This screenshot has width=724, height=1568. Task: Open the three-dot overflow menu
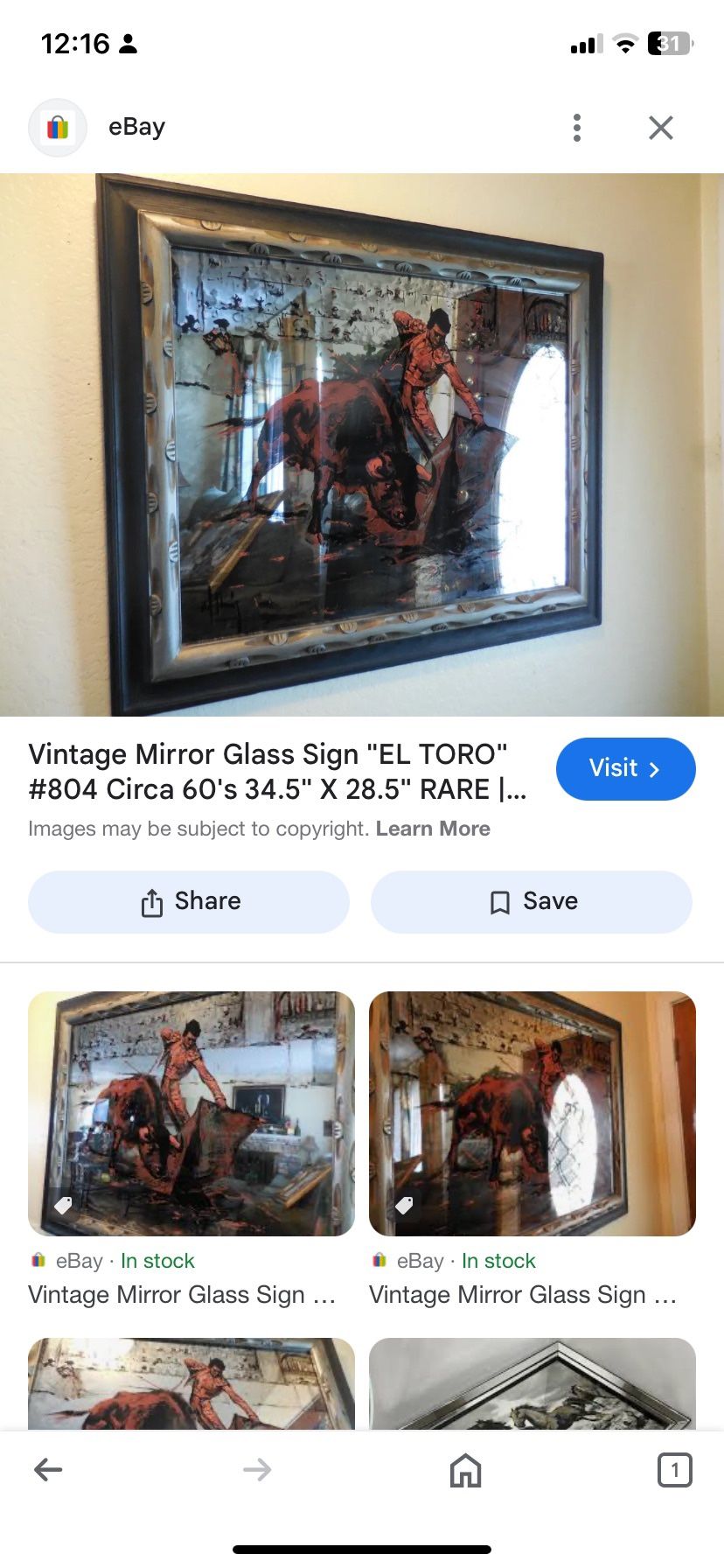[576, 127]
